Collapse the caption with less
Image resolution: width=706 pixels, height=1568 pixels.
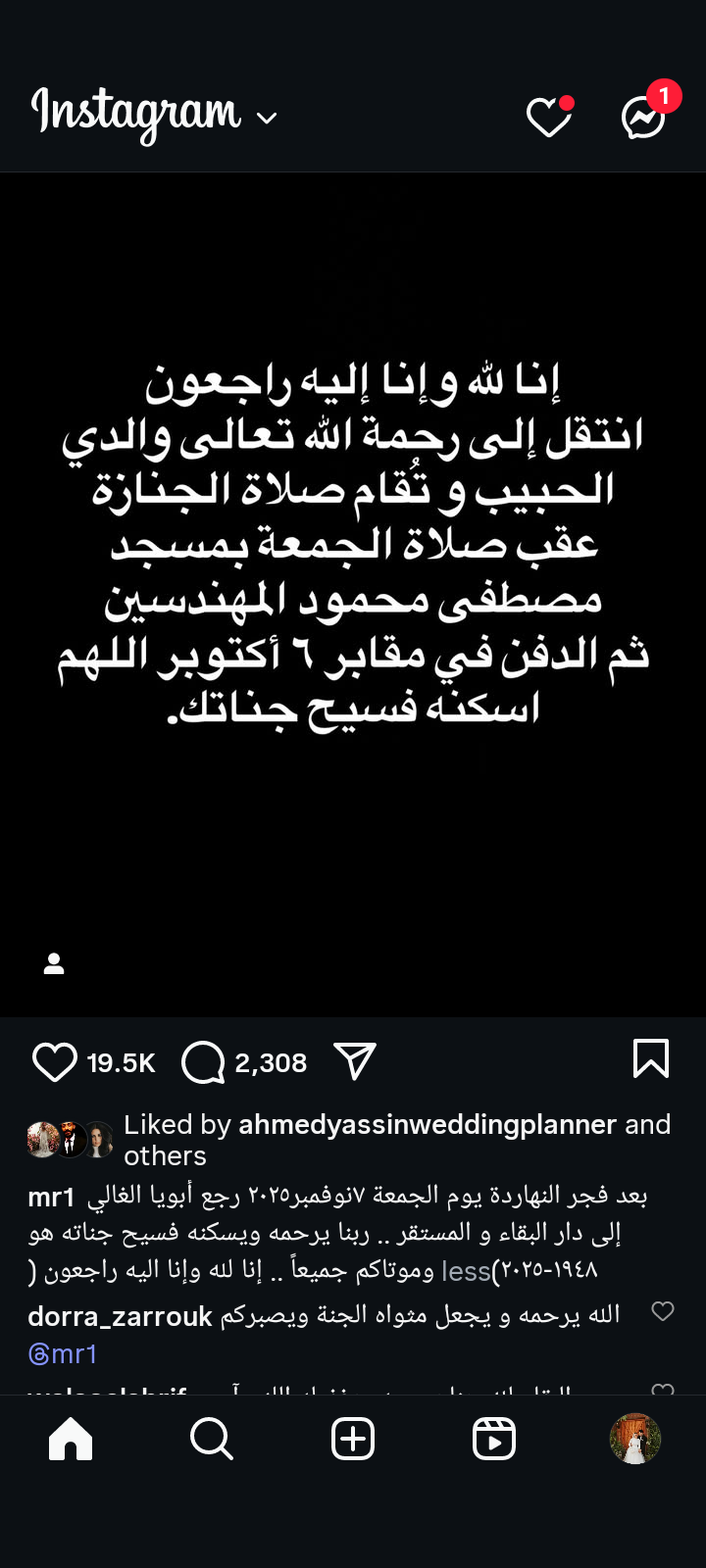point(465,1271)
